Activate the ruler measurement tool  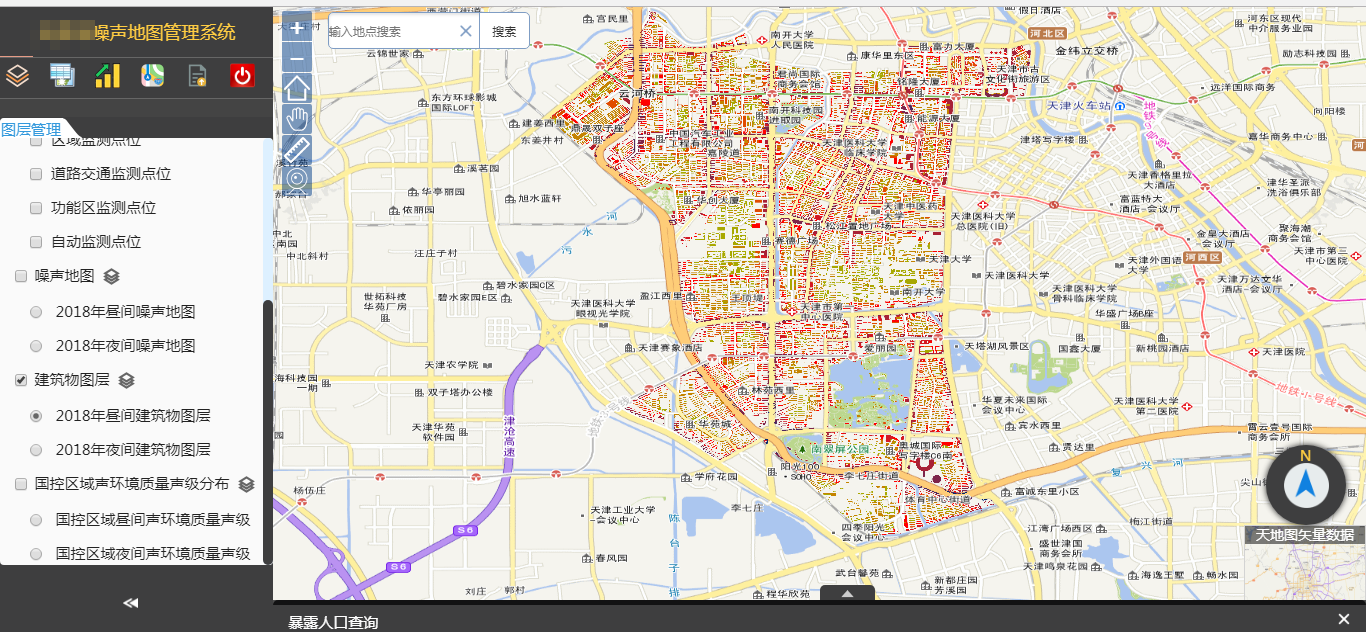pyautogui.click(x=297, y=149)
